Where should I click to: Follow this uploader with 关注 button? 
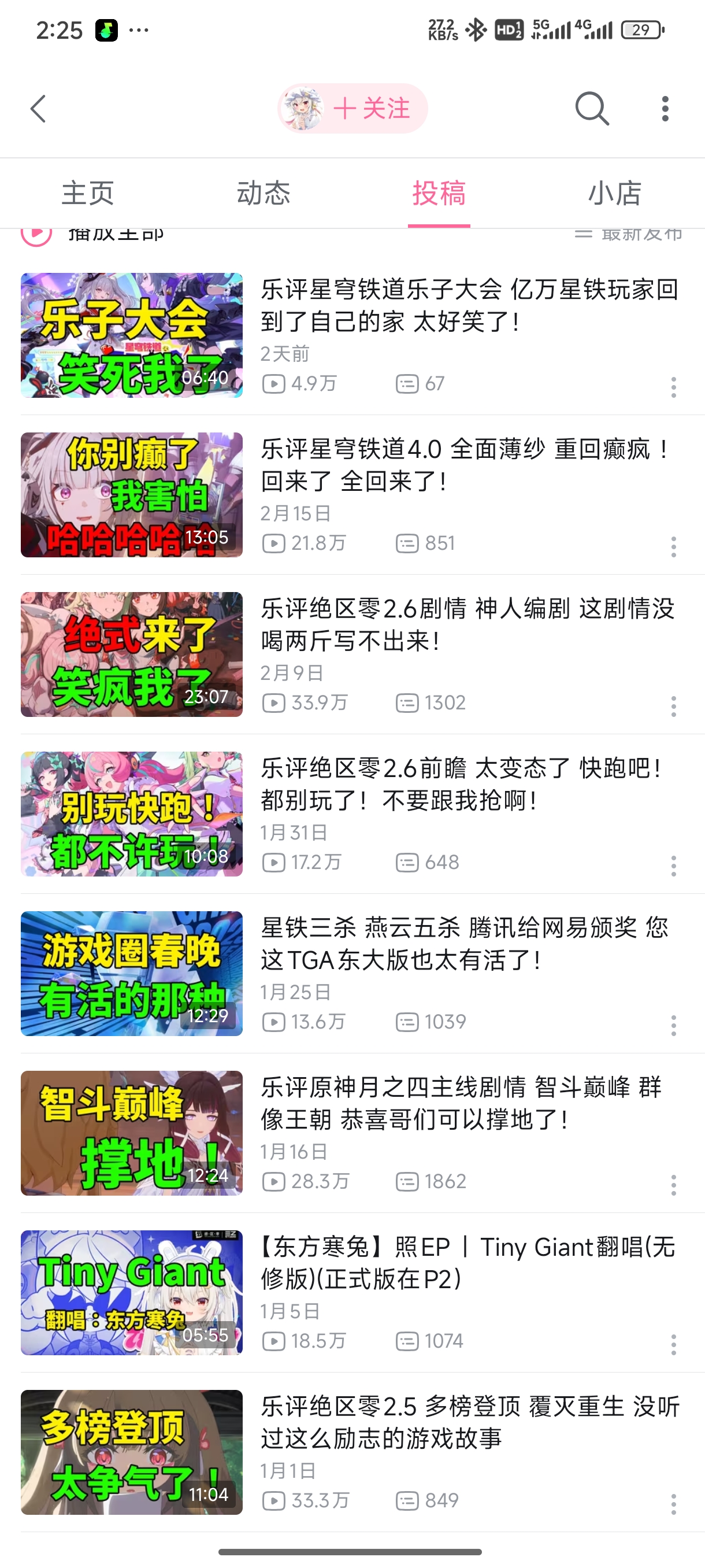371,109
